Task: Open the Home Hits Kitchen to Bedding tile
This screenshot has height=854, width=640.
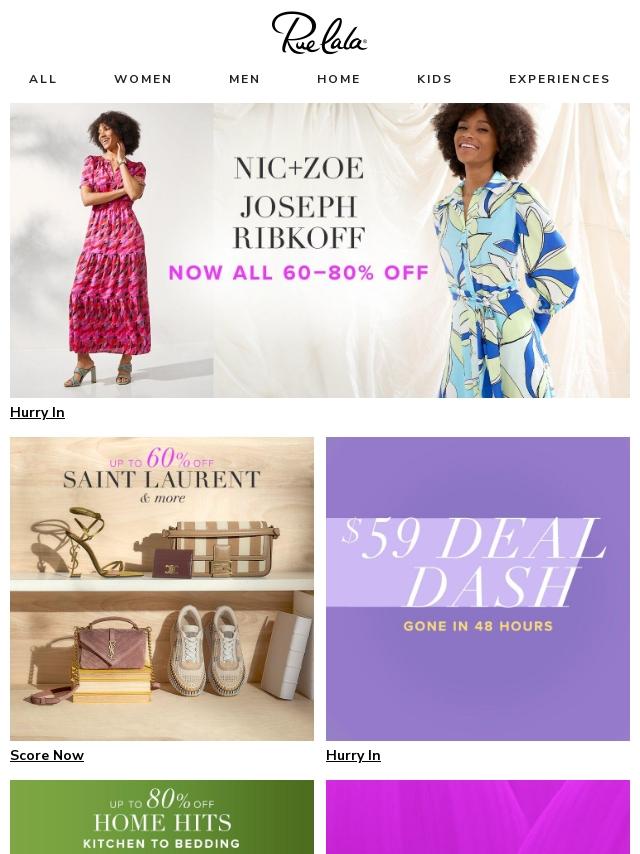Action: click(162, 817)
